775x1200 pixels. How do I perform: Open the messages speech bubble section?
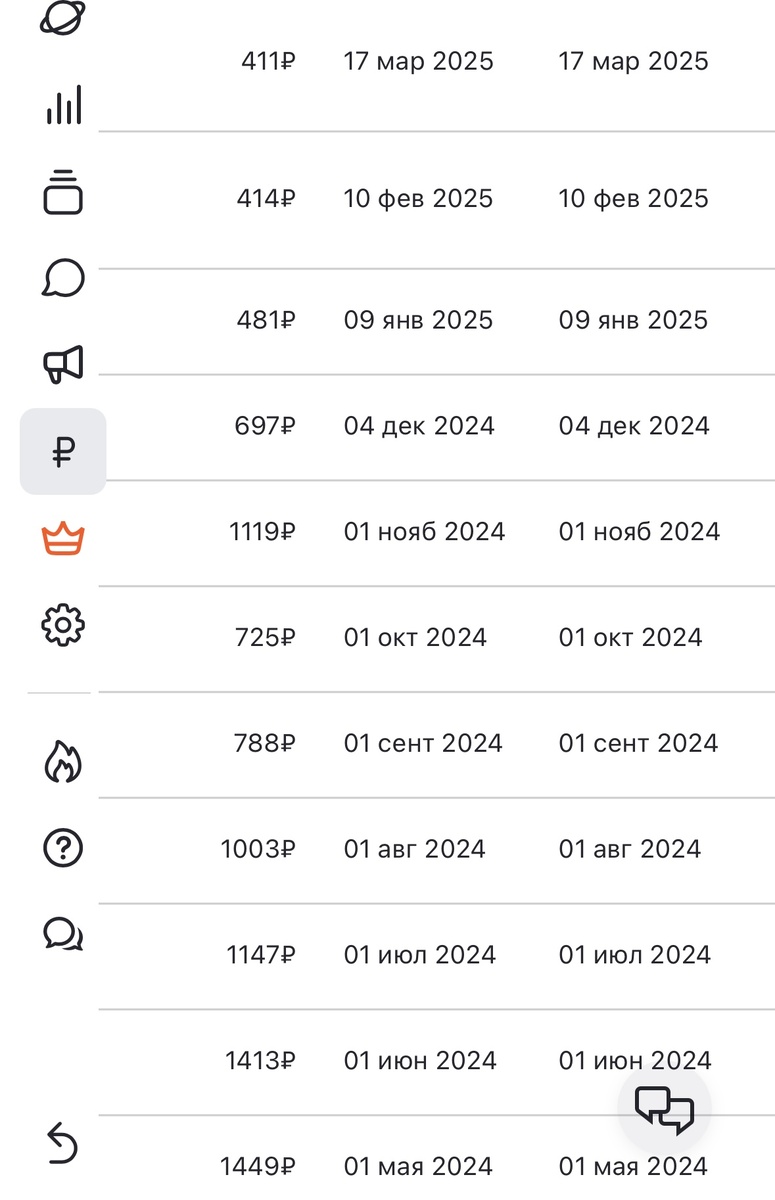[63, 279]
